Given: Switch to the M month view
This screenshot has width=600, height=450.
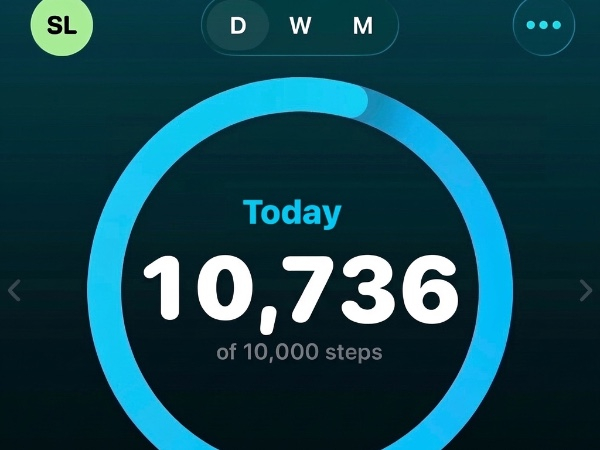Looking at the screenshot, I should 362,26.
